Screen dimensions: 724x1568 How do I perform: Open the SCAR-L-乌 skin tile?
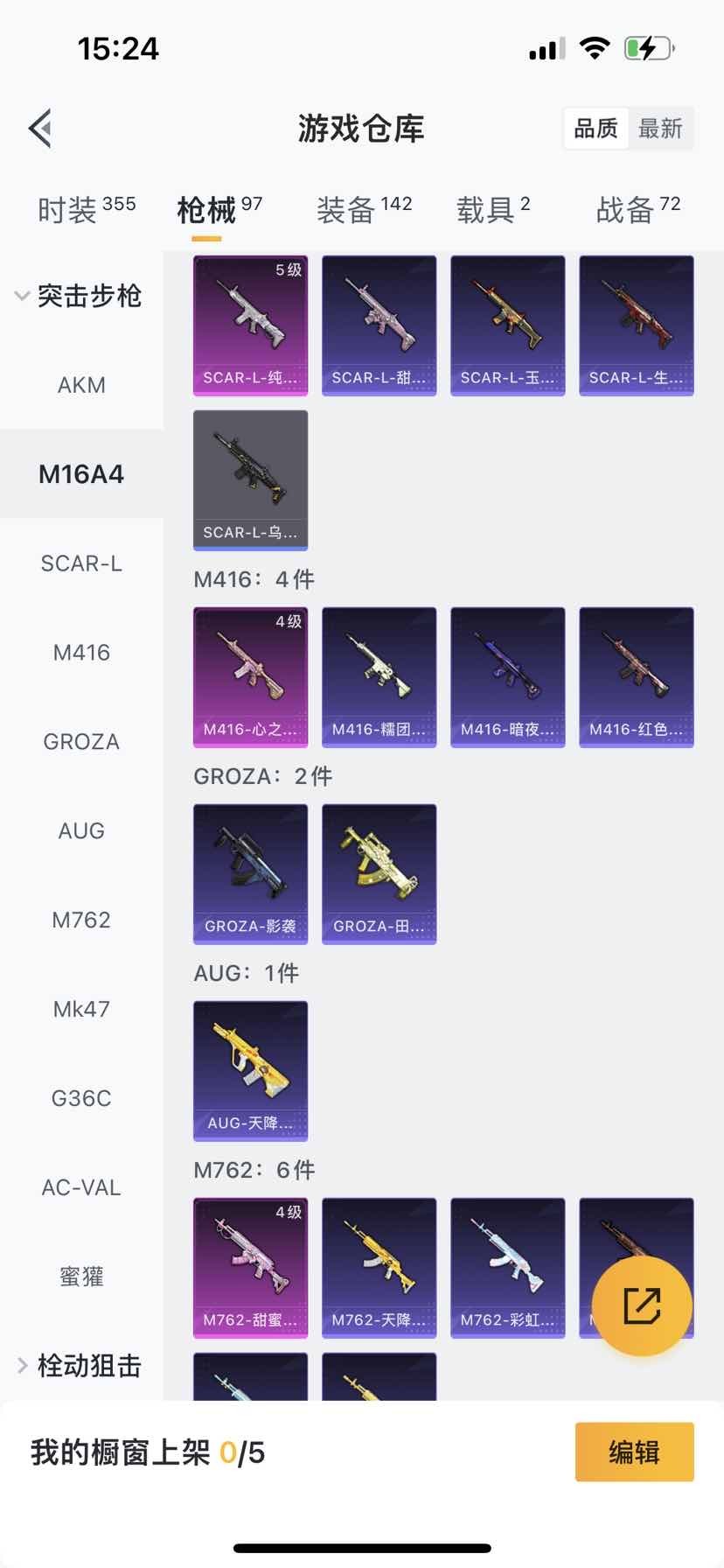(250, 479)
